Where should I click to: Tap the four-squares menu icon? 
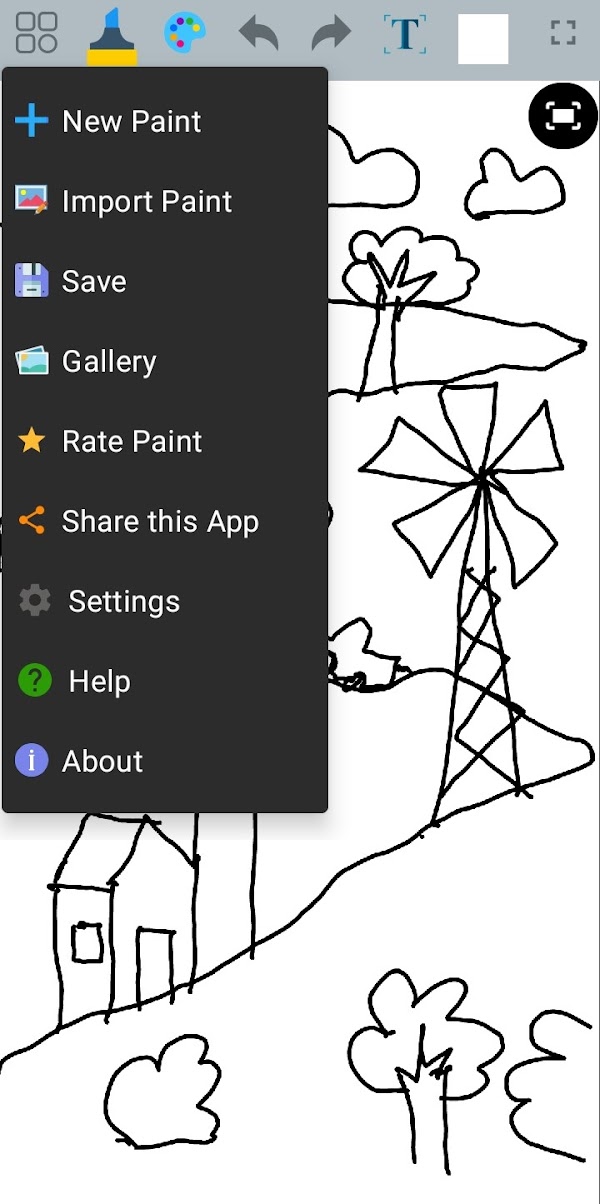pyautogui.click(x=37, y=33)
